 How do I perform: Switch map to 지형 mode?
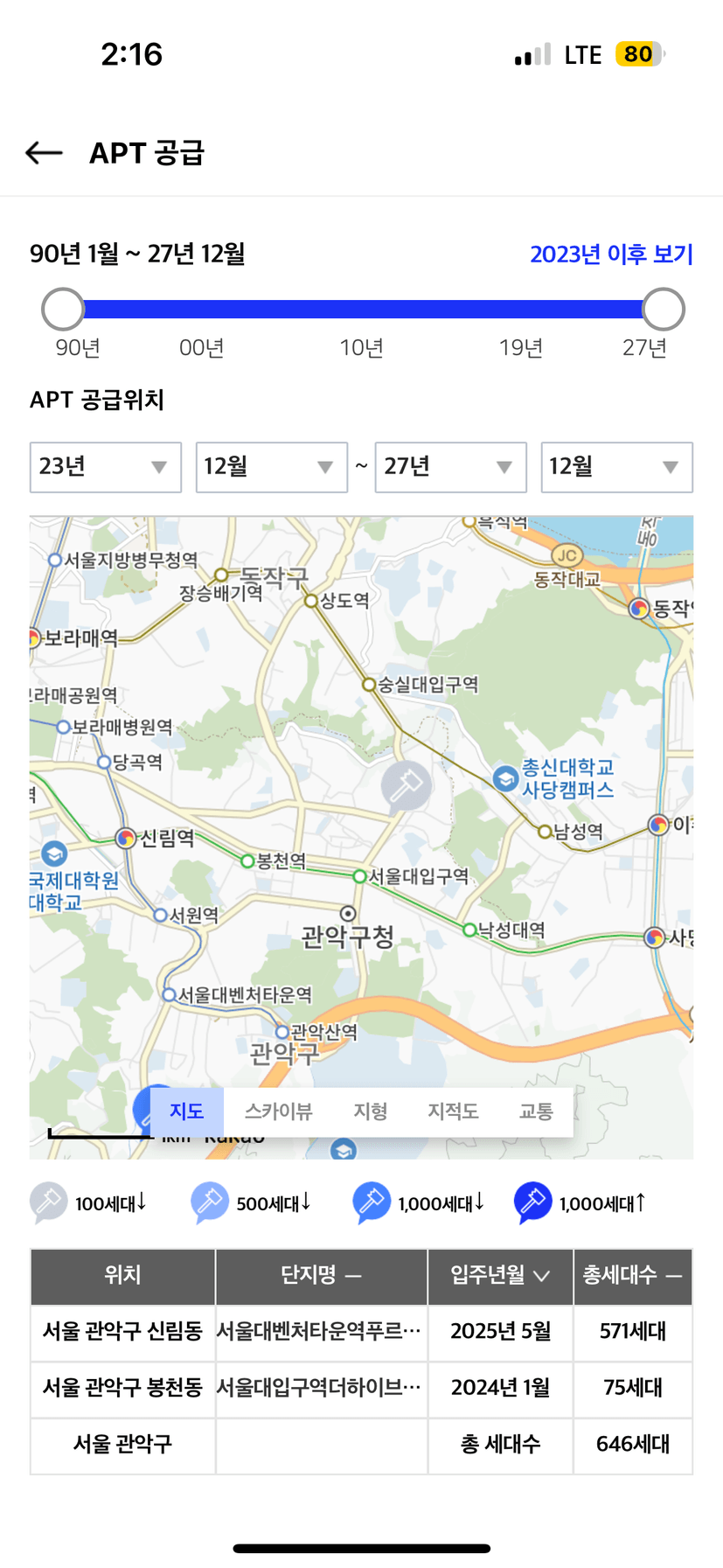tap(370, 1112)
